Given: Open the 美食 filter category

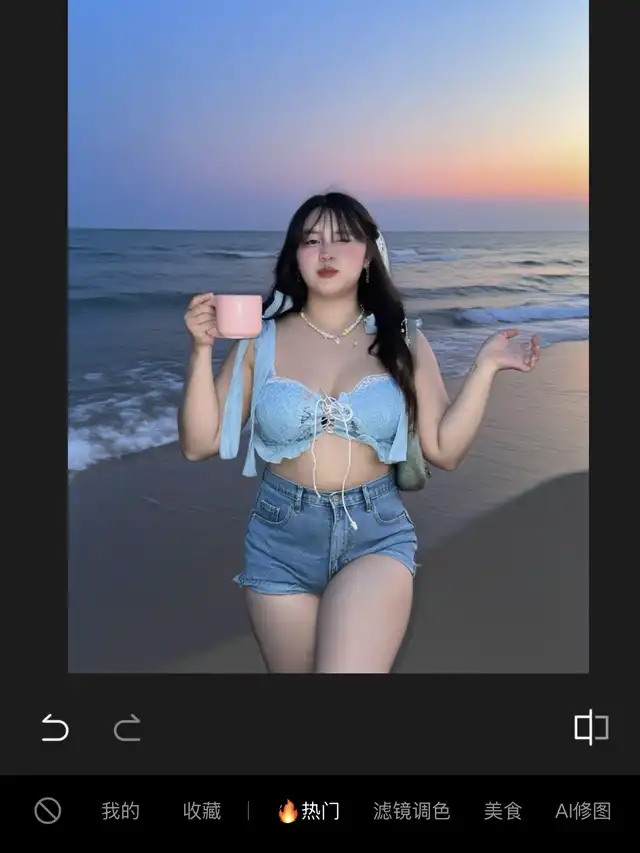Looking at the screenshot, I should click(503, 811).
